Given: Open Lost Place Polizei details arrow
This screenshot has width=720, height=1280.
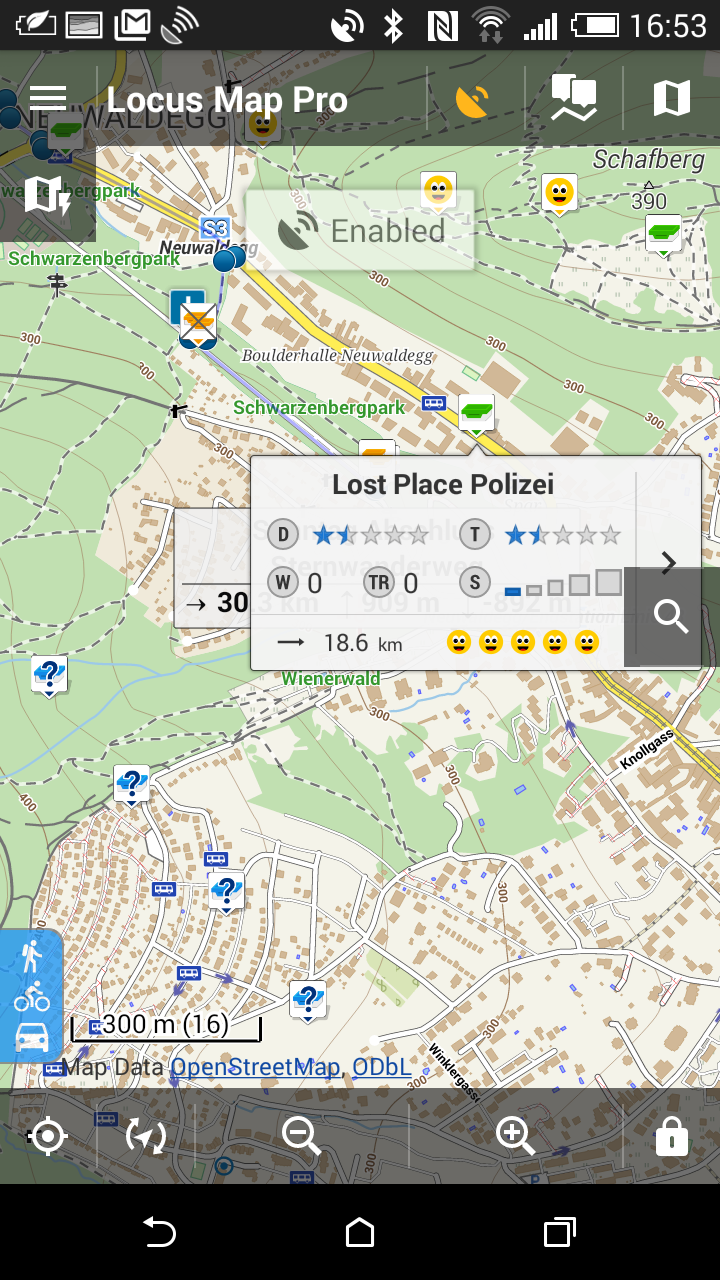Looking at the screenshot, I should pyautogui.click(x=669, y=563).
